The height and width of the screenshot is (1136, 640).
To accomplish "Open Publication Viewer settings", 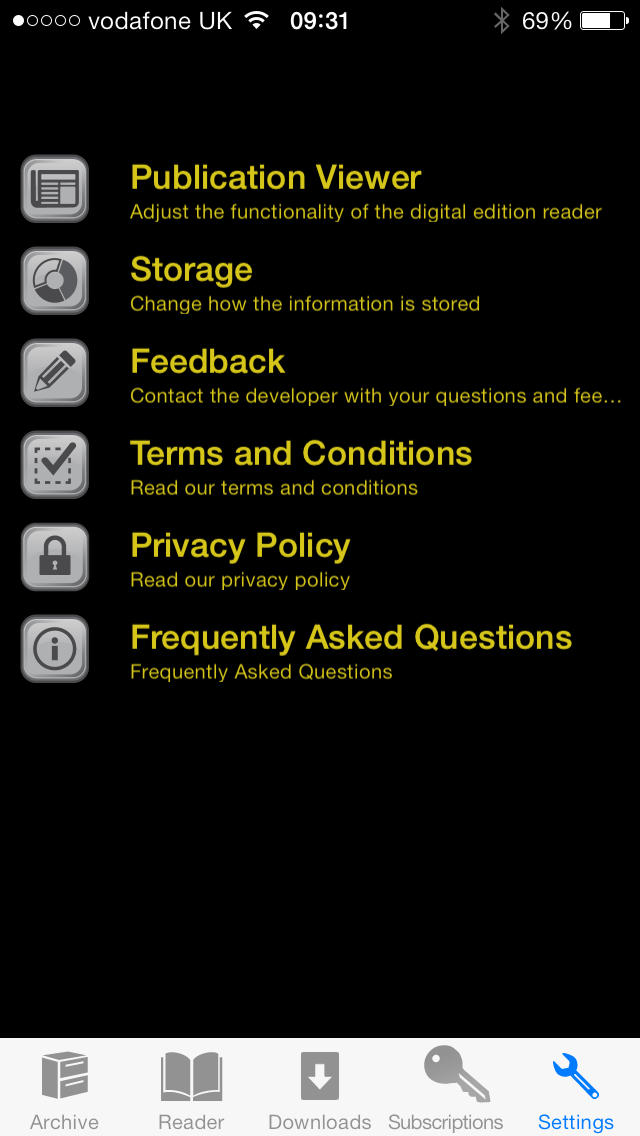I will [x=320, y=189].
